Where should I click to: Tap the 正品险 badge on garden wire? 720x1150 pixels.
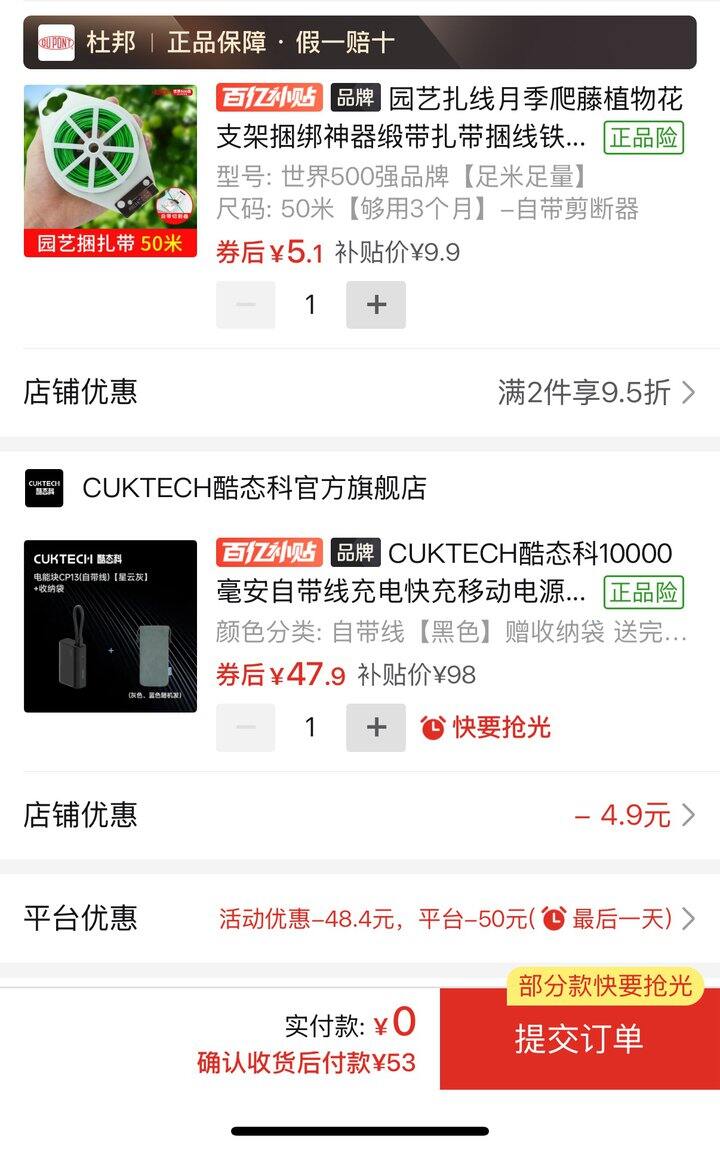tap(643, 137)
